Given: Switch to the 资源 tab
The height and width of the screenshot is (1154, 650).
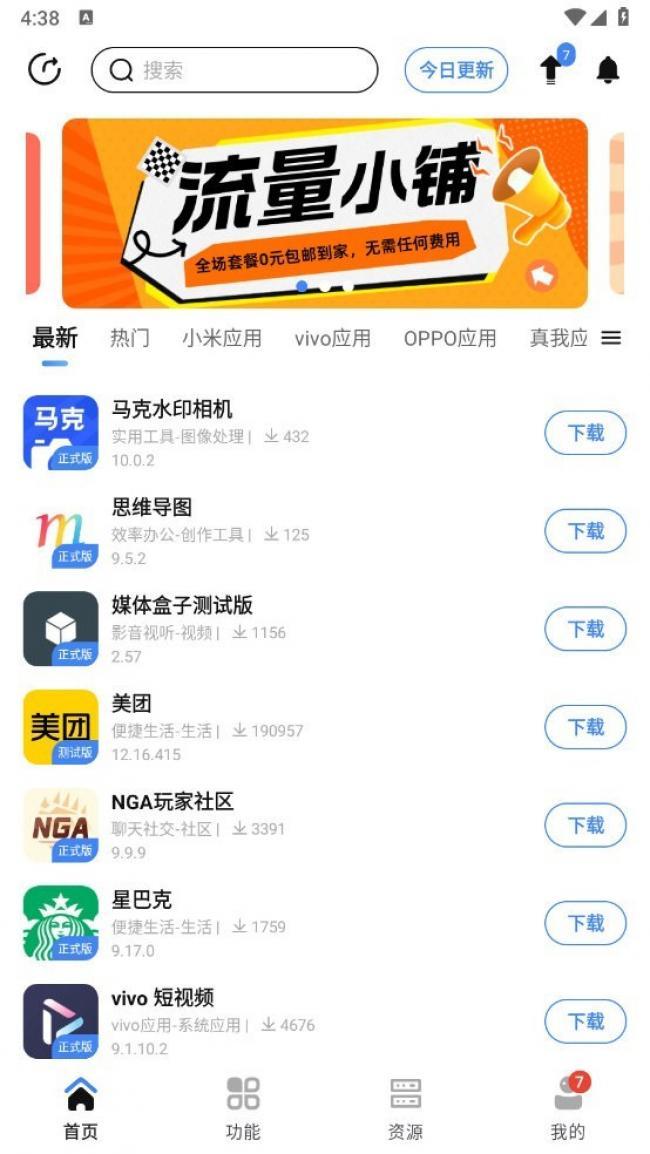Looking at the screenshot, I should point(405,1107).
